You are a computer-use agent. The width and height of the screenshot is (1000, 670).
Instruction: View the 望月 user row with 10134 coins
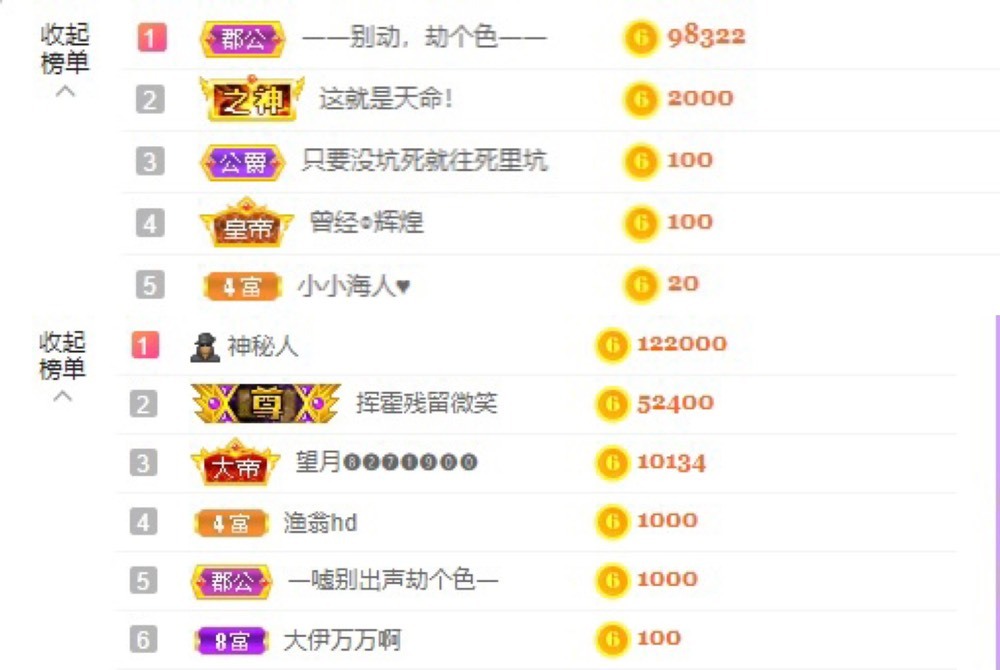coord(386,462)
